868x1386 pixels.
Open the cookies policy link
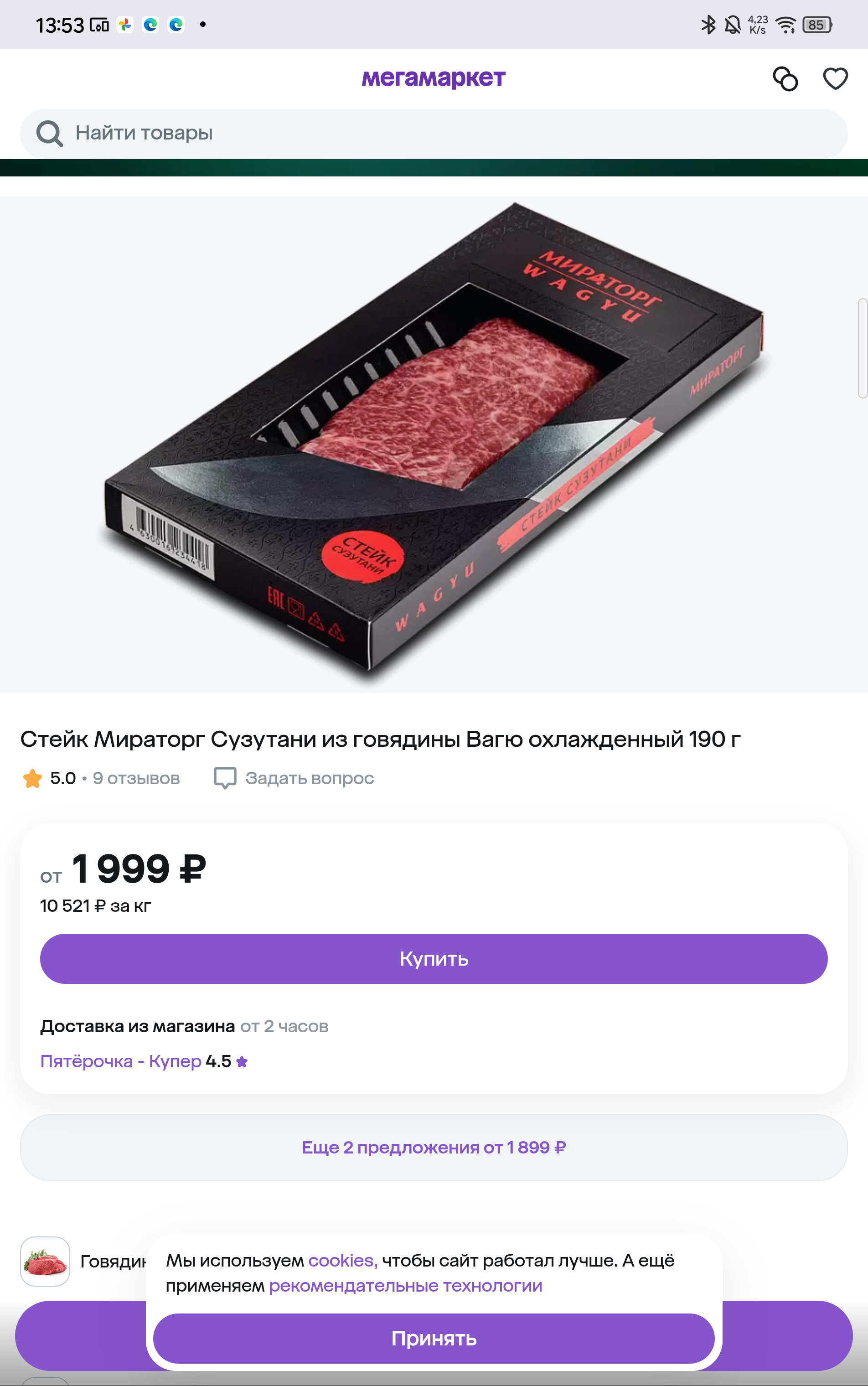pos(342,1260)
